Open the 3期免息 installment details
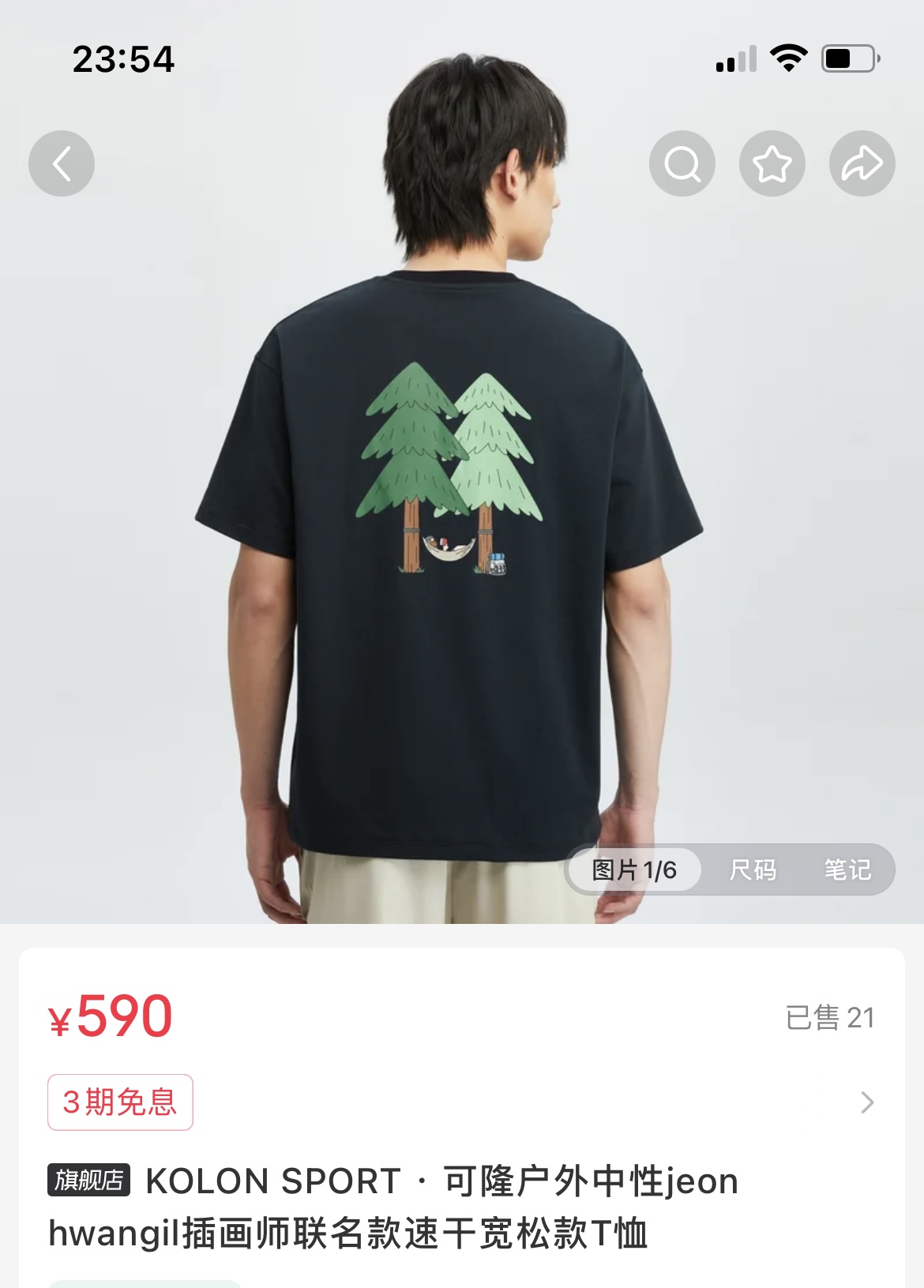The image size is (924, 1288). pyautogui.click(x=120, y=1102)
